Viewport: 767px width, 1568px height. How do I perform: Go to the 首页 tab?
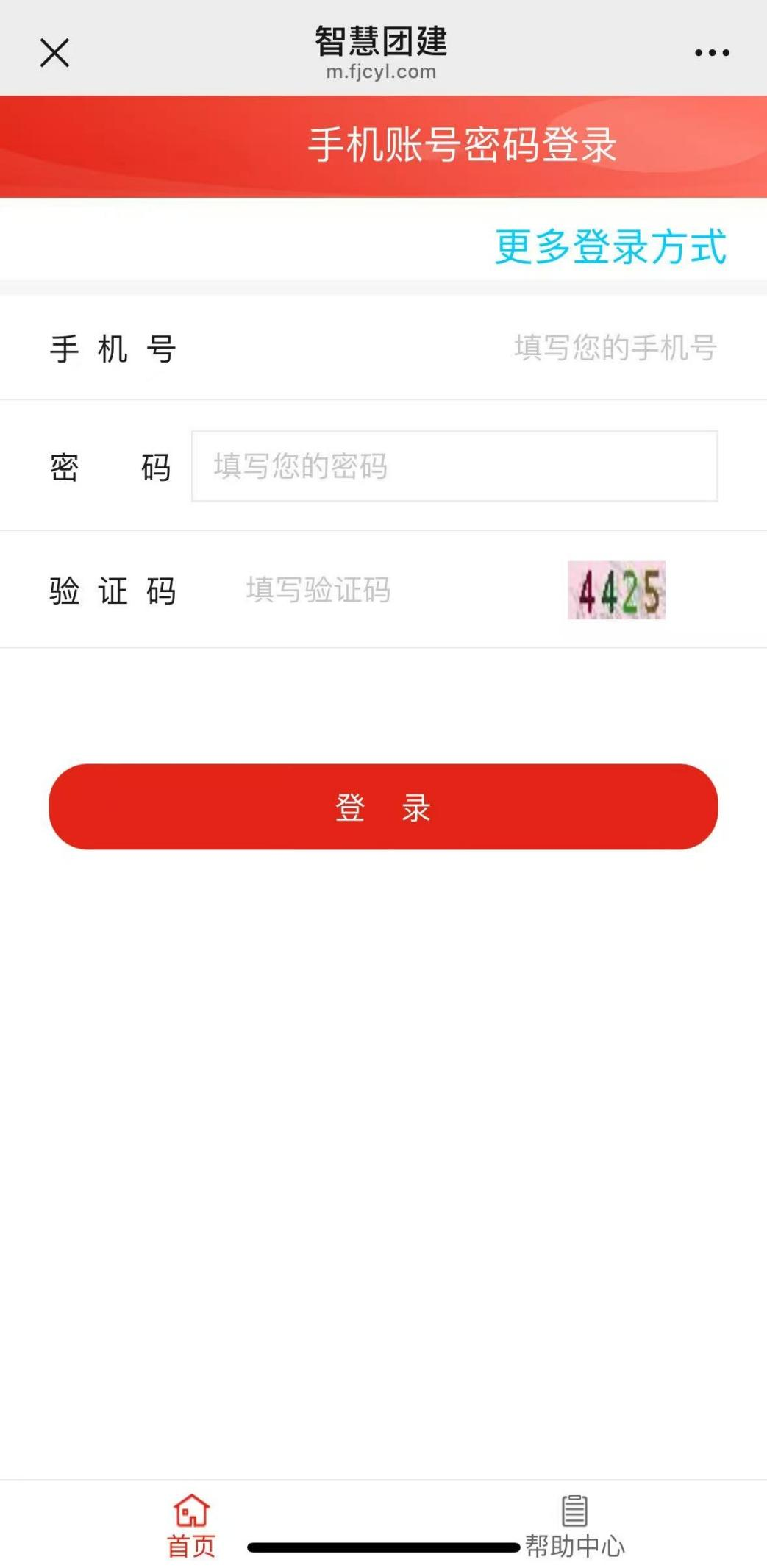(x=191, y=1525)
